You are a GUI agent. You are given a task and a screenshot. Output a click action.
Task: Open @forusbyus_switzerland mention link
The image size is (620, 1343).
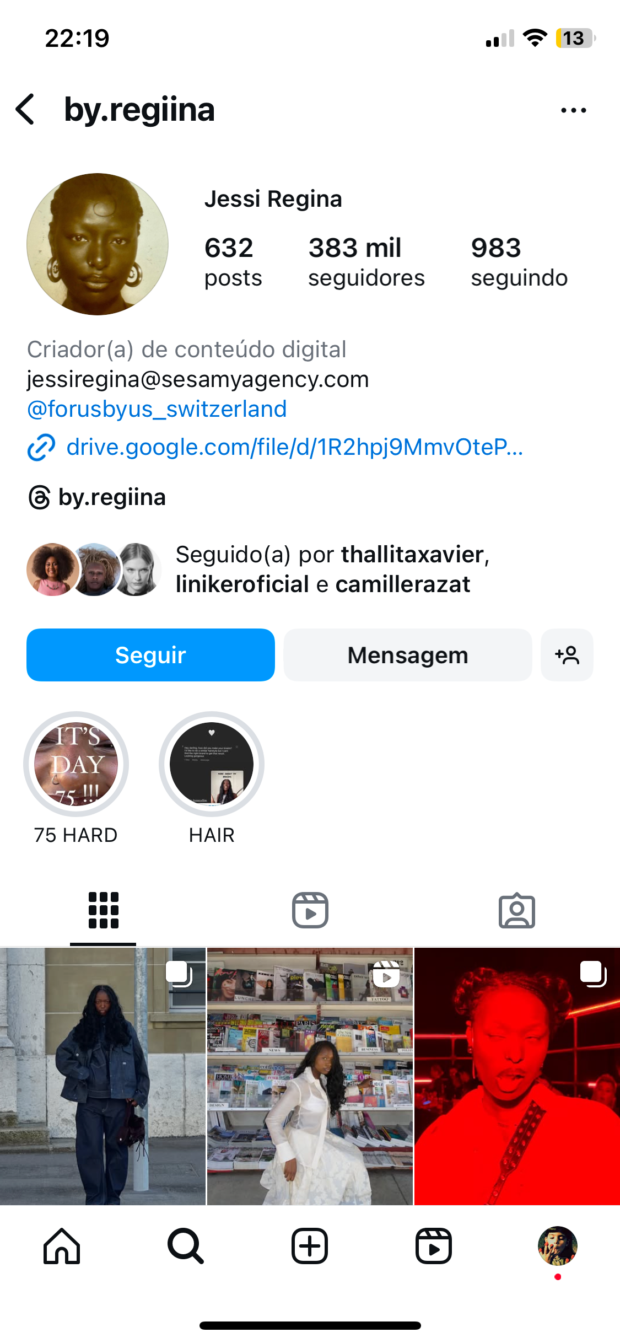pyautogui.click(x=157, y=409)
